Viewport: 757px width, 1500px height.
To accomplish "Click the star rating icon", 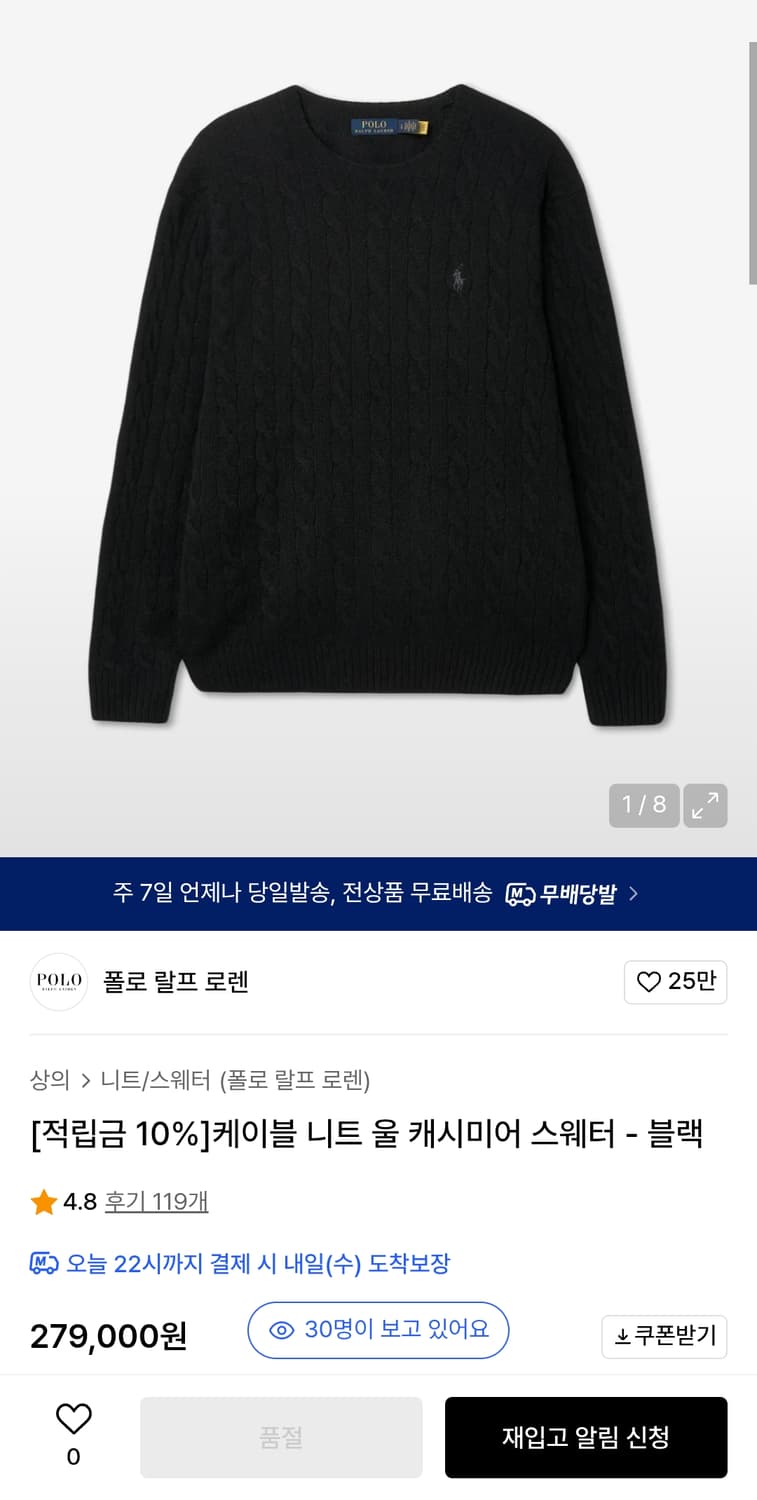I will [43, 1202].
